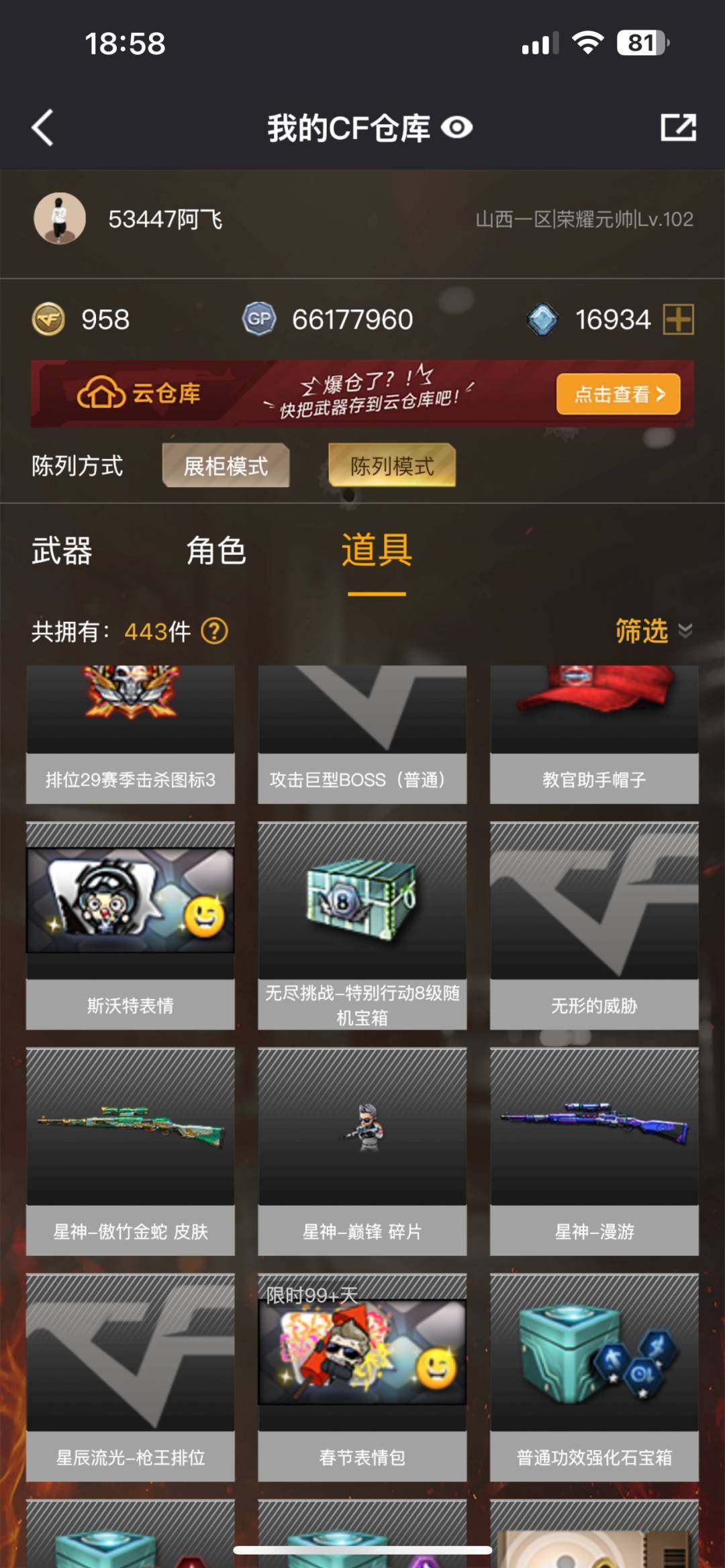The width and height of the screenshot is (725, 1568).
Task: Click the back arrow to return
Action: coord(42,127)
